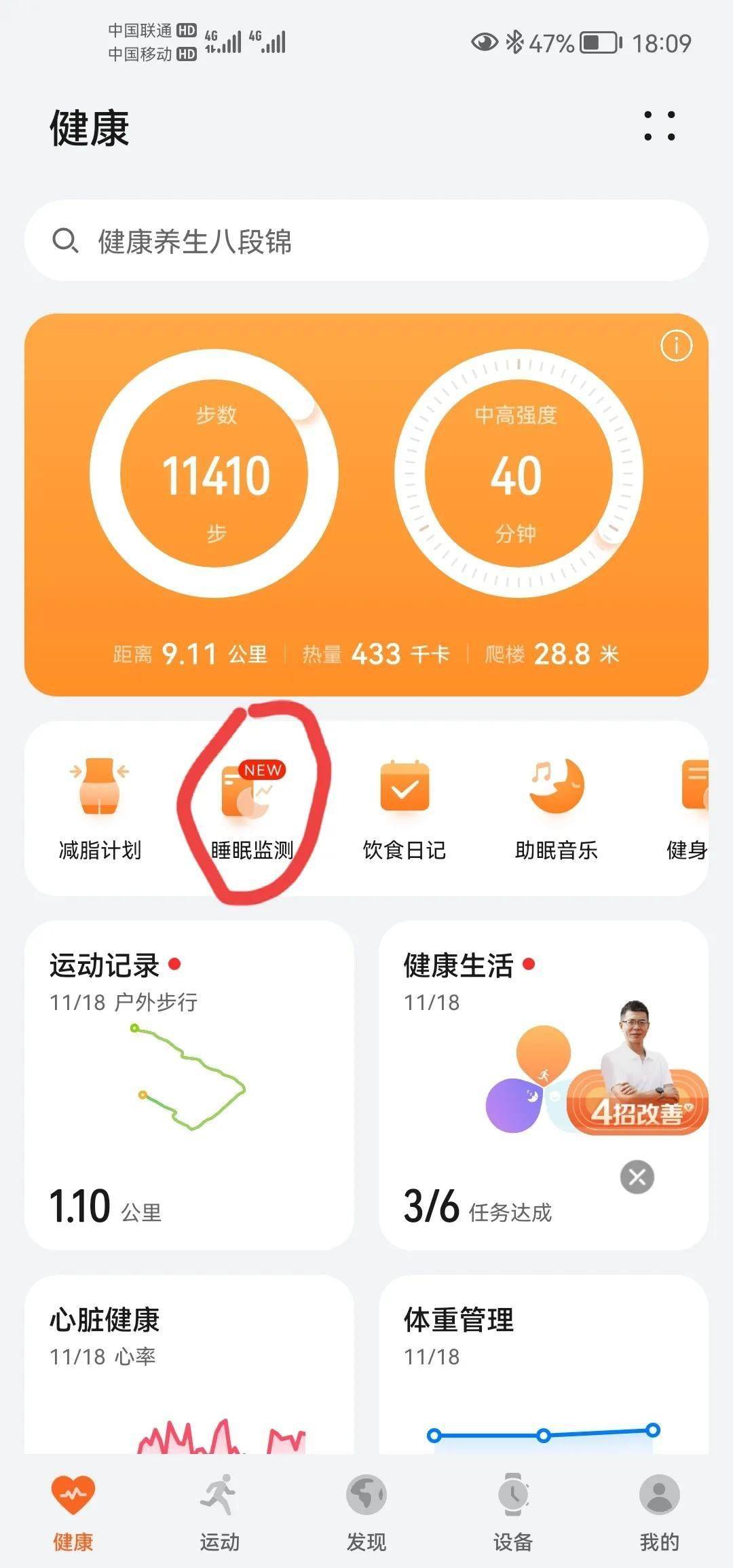Open the four-dot menu icon
This screenshot has height=1568, width=733.
pyautogui.click(x=659, y=126)
